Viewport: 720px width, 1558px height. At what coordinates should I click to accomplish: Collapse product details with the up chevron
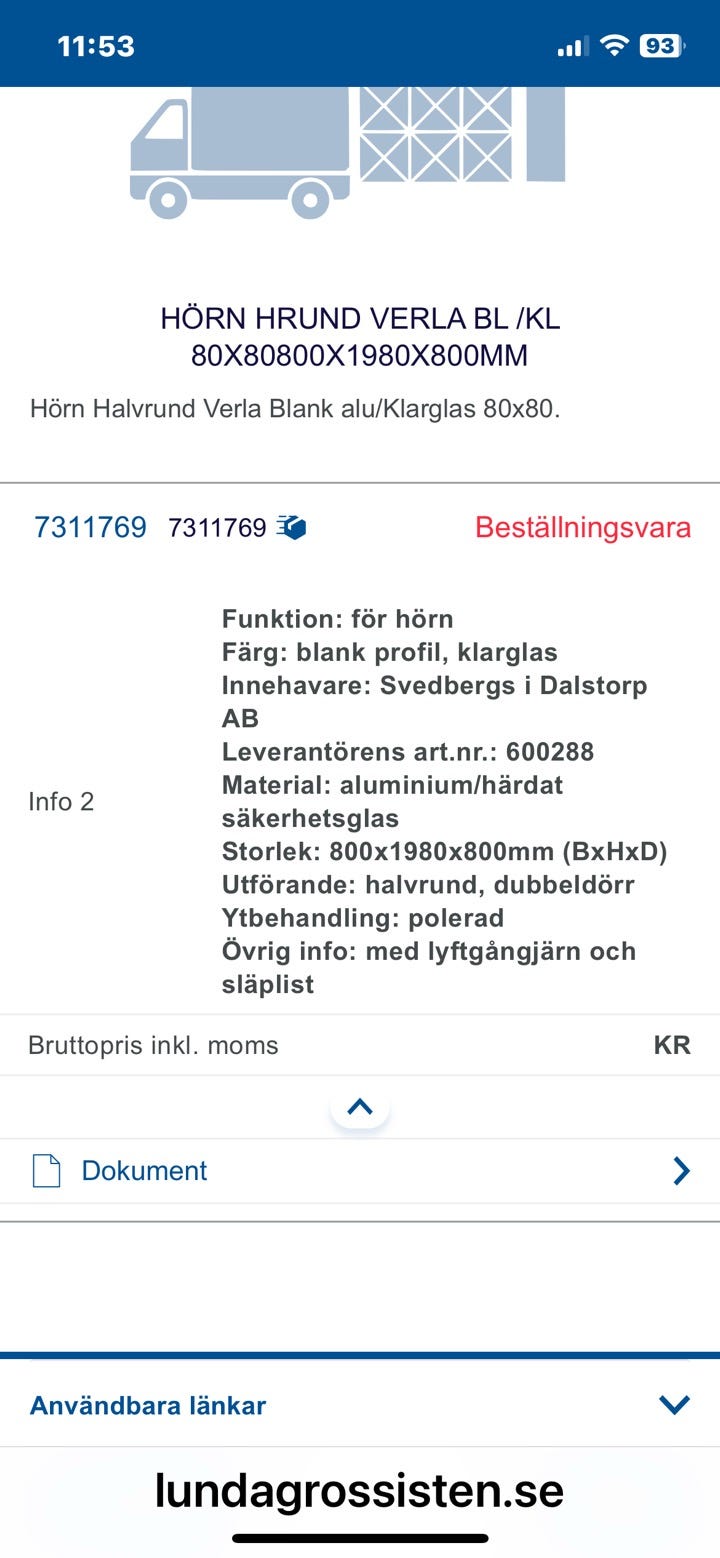359,1106
